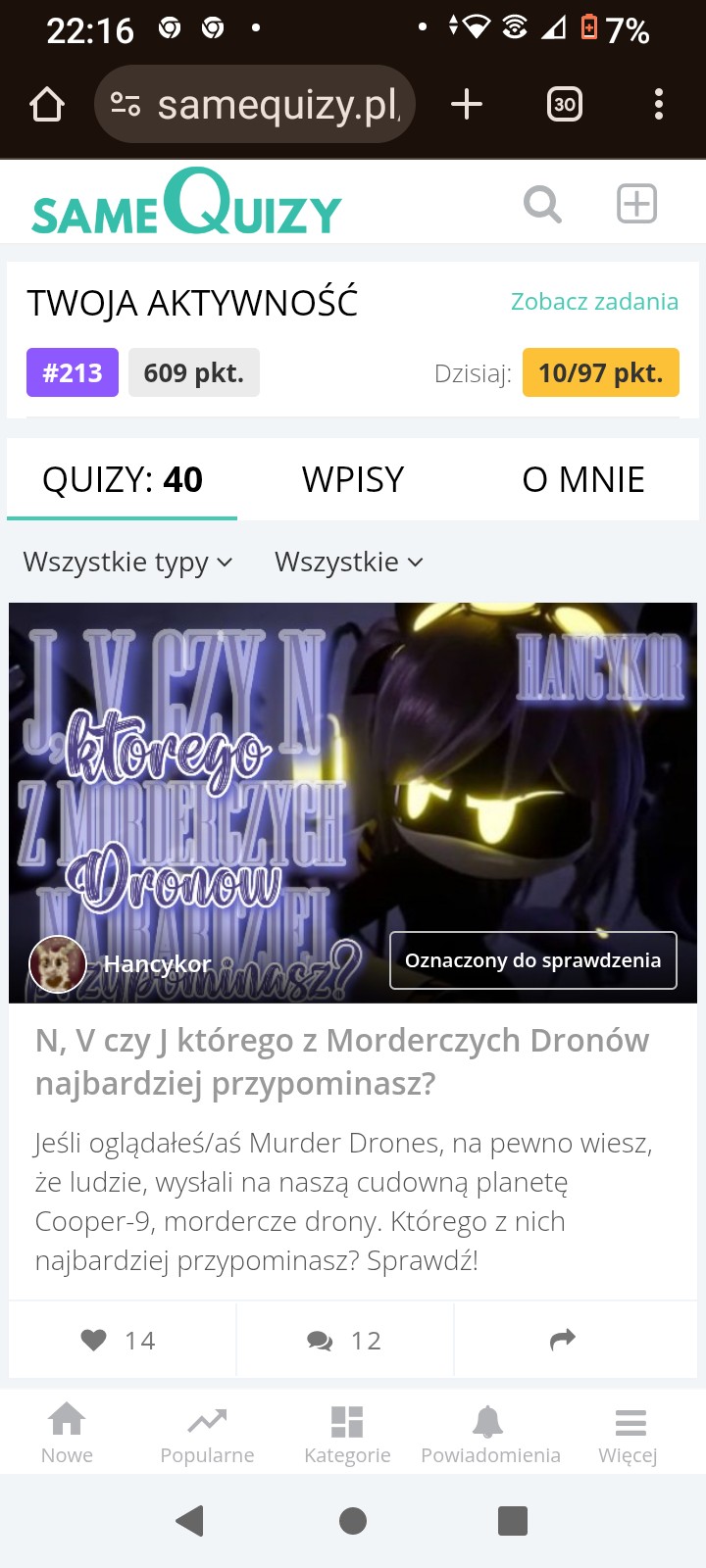Open the browser tab switcher
Viewport: 706px width, 1568px height.
564,104
